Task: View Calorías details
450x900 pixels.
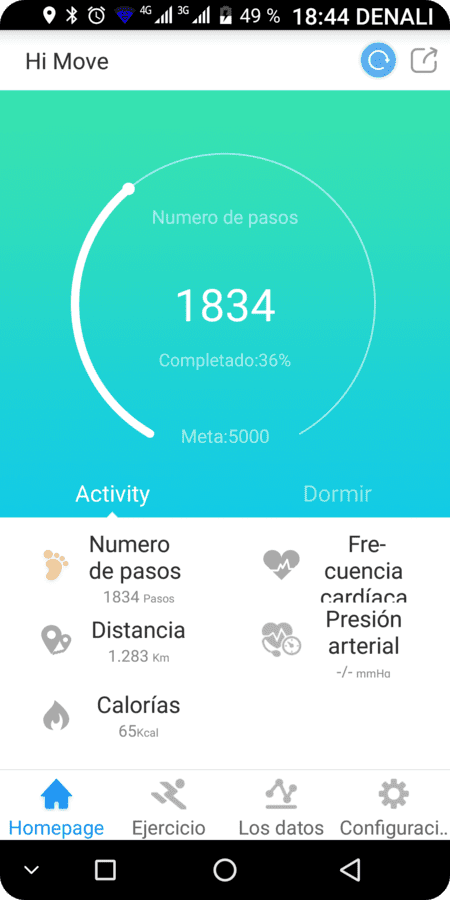Action: pyautogui.click(x=112, y=715)
